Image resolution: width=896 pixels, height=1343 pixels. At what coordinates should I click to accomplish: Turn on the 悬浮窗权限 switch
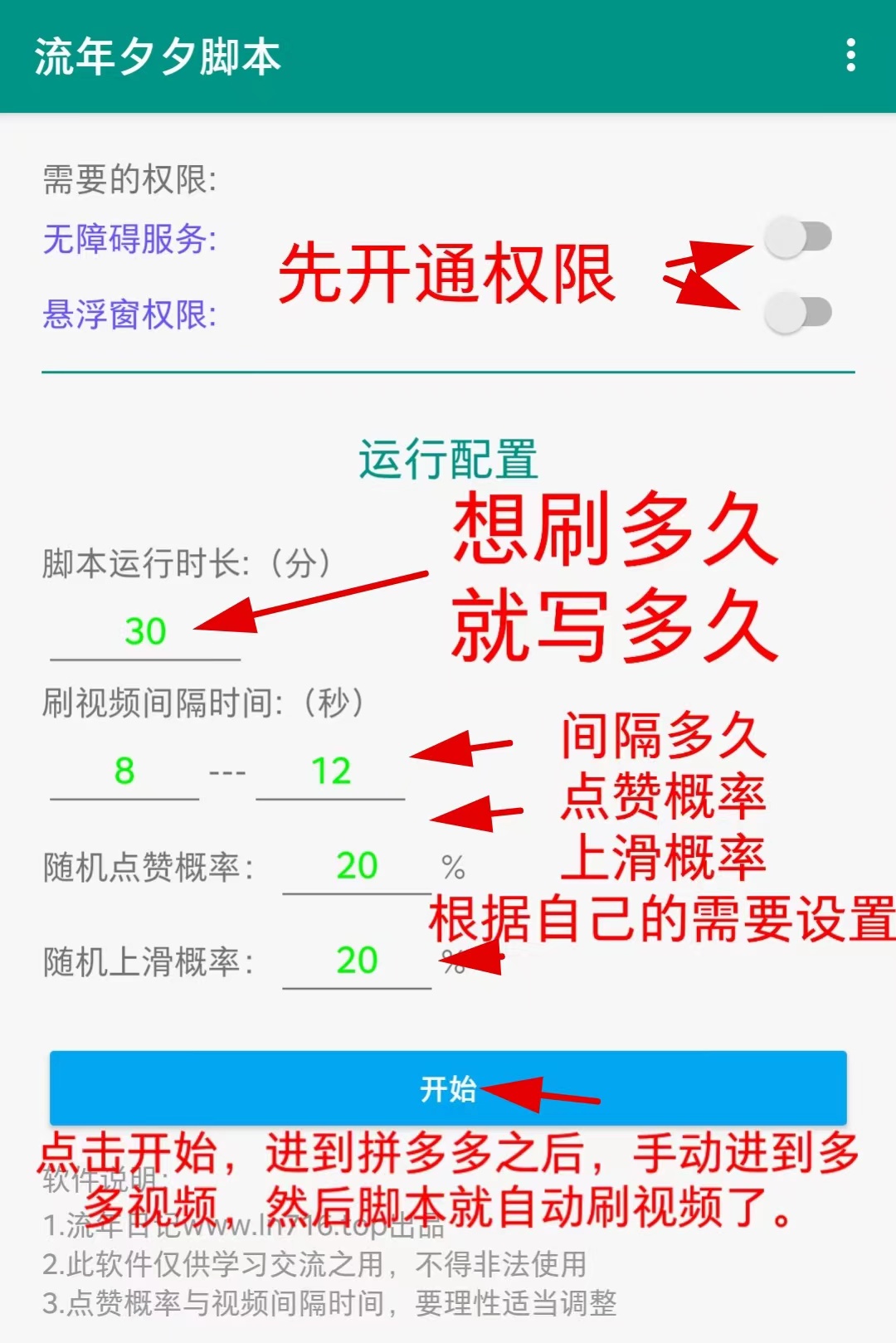797,313
